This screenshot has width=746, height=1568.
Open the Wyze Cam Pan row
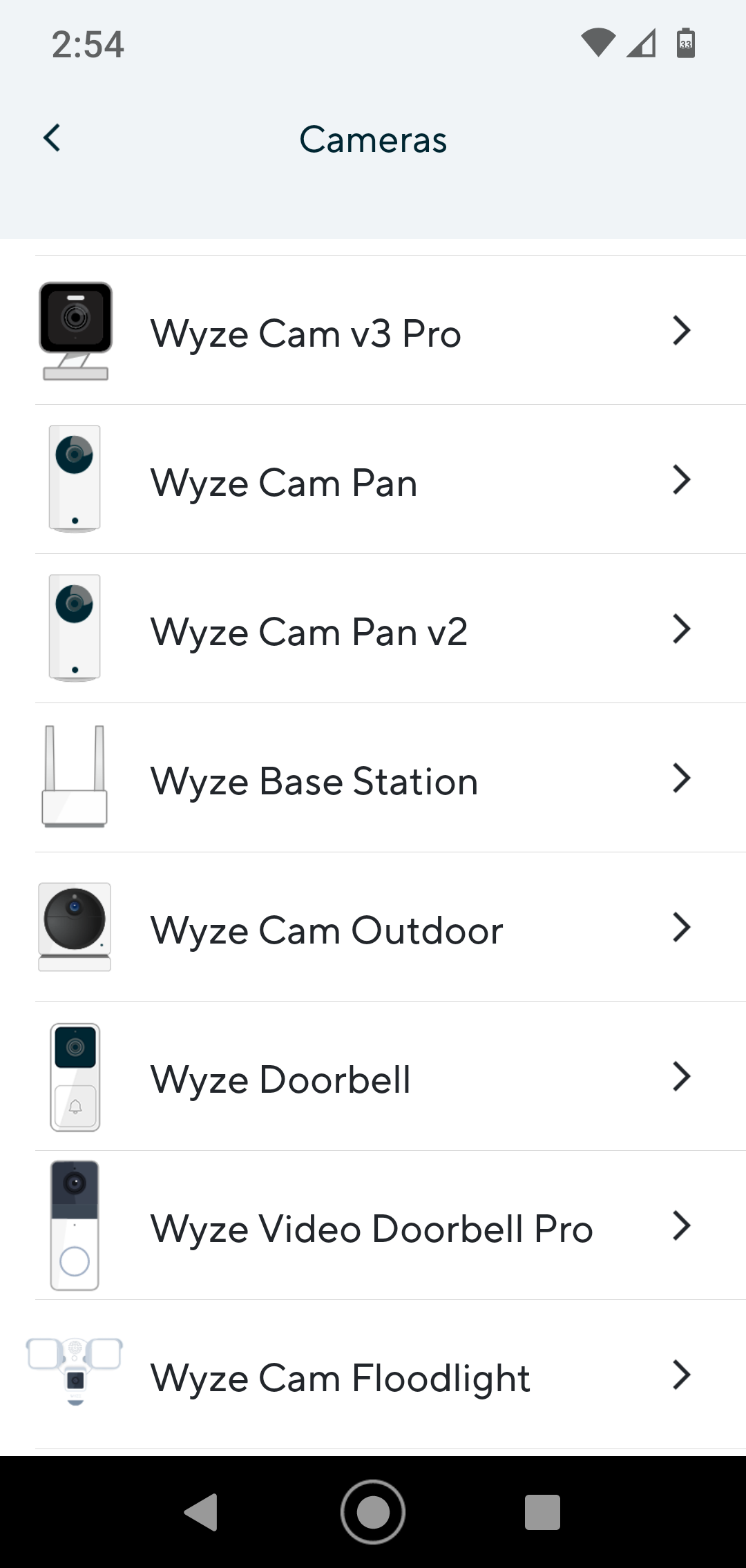(373, 481)
